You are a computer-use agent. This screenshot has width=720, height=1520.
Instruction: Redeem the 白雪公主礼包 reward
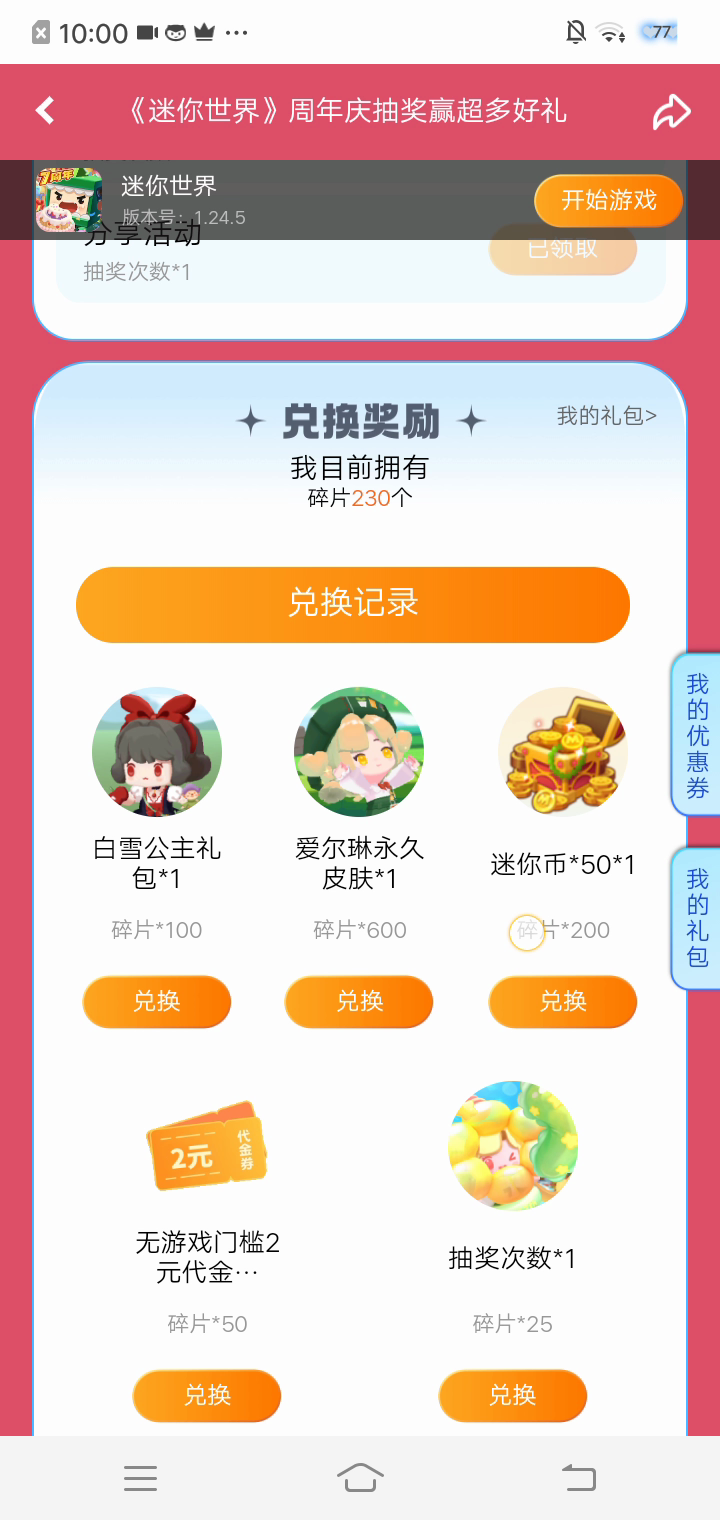(157, 1001)
